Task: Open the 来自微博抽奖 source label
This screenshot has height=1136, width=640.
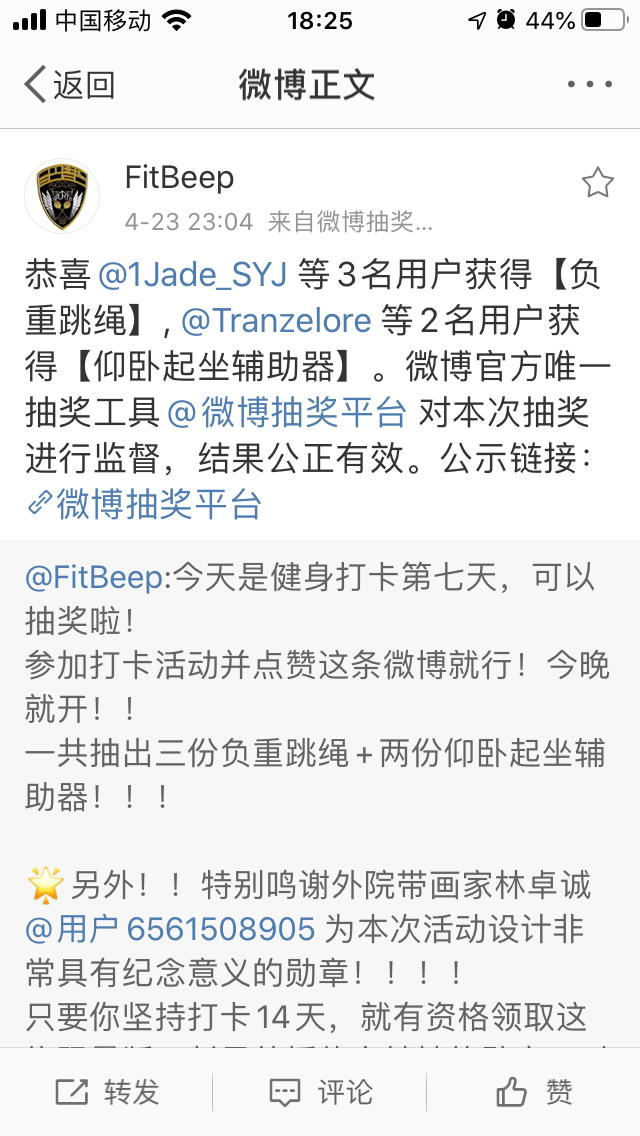Action: coord(350,221)
